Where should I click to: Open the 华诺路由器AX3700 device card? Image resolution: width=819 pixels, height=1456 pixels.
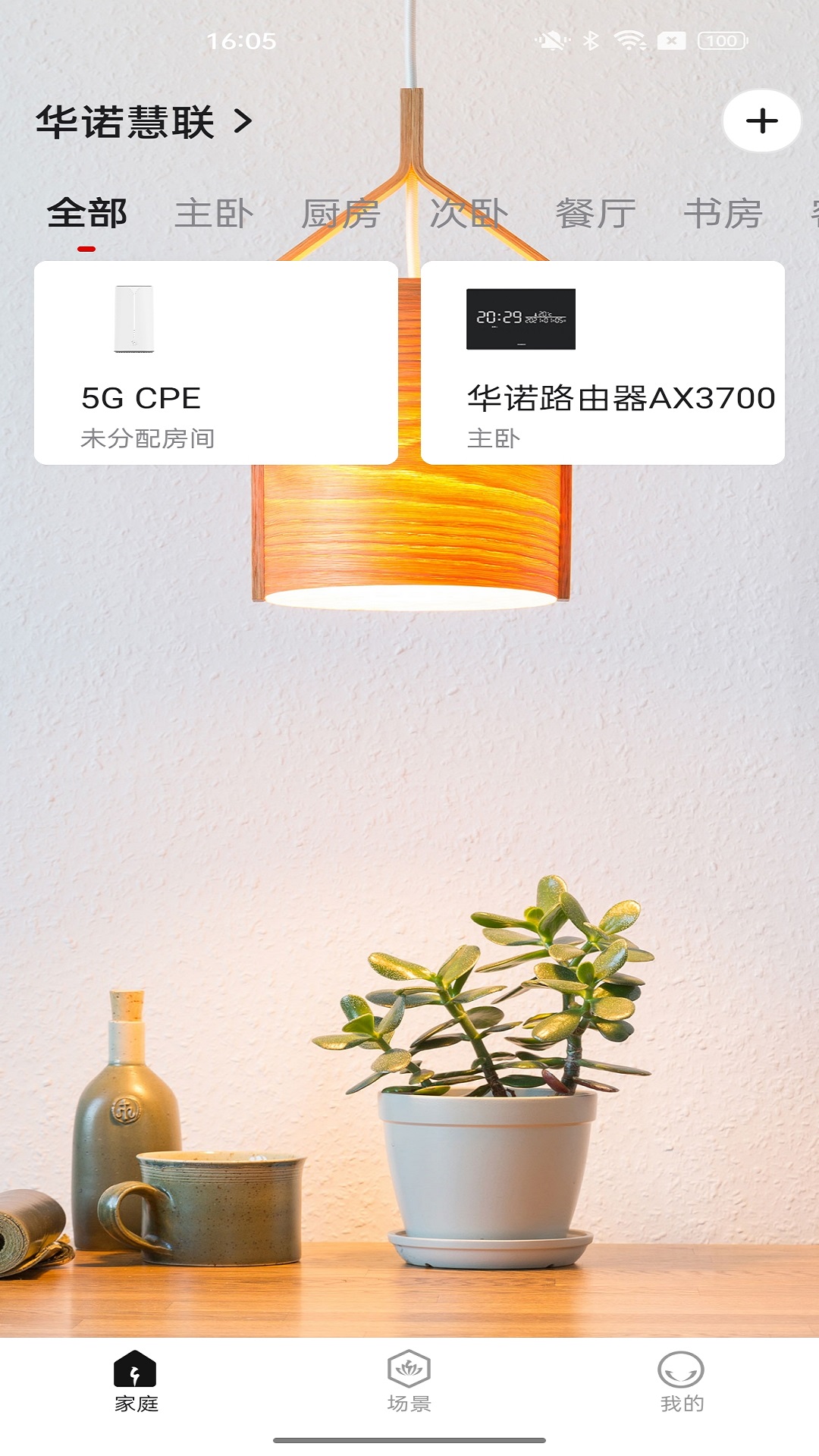tap(603, 362)
